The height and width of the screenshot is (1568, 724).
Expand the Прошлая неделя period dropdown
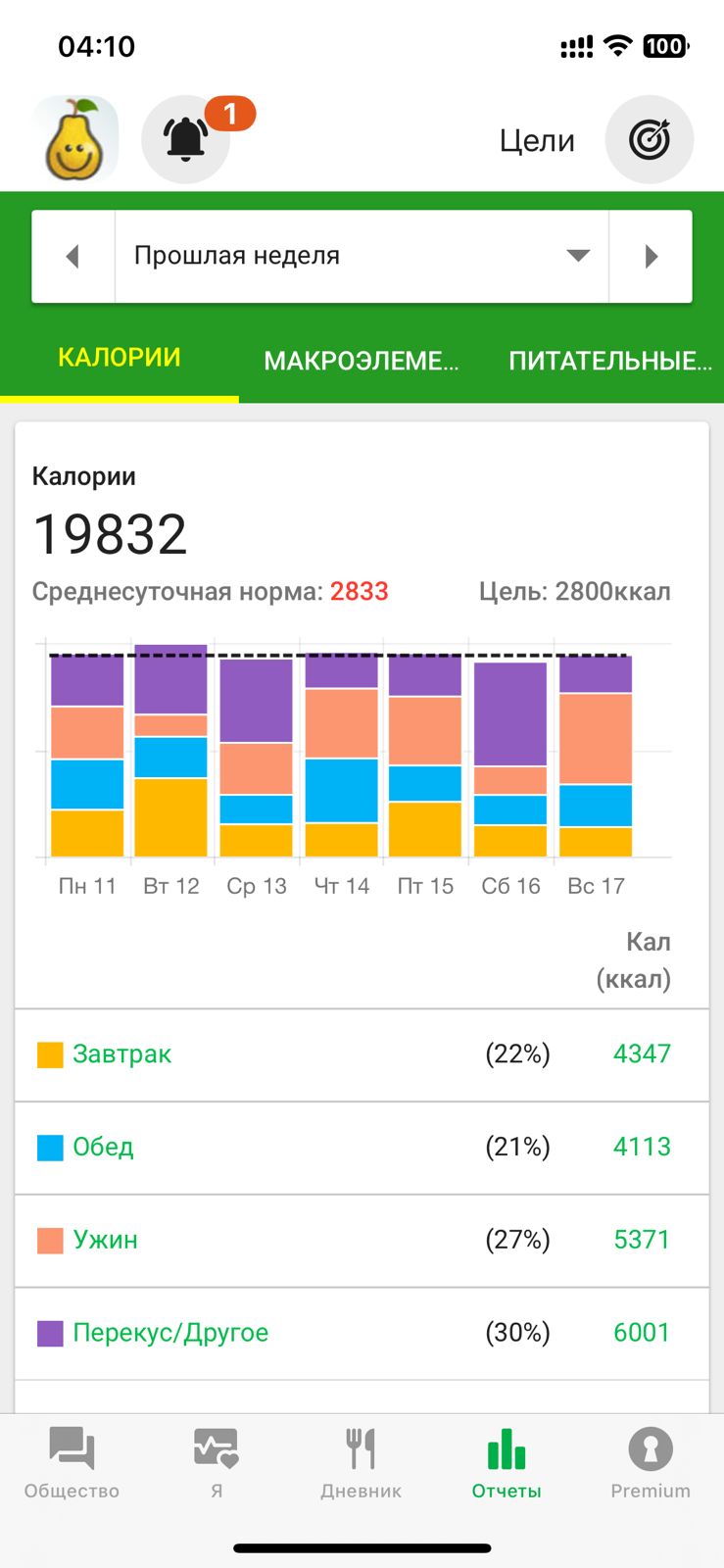[362, 257]
